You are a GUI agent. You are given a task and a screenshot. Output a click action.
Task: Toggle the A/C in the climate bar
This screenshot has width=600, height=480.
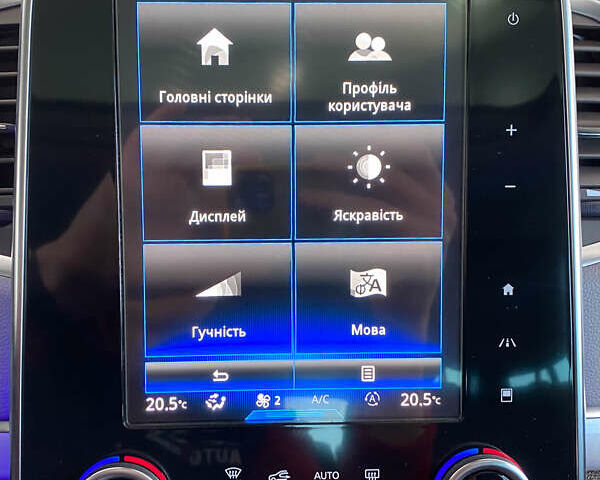[320, 401]
